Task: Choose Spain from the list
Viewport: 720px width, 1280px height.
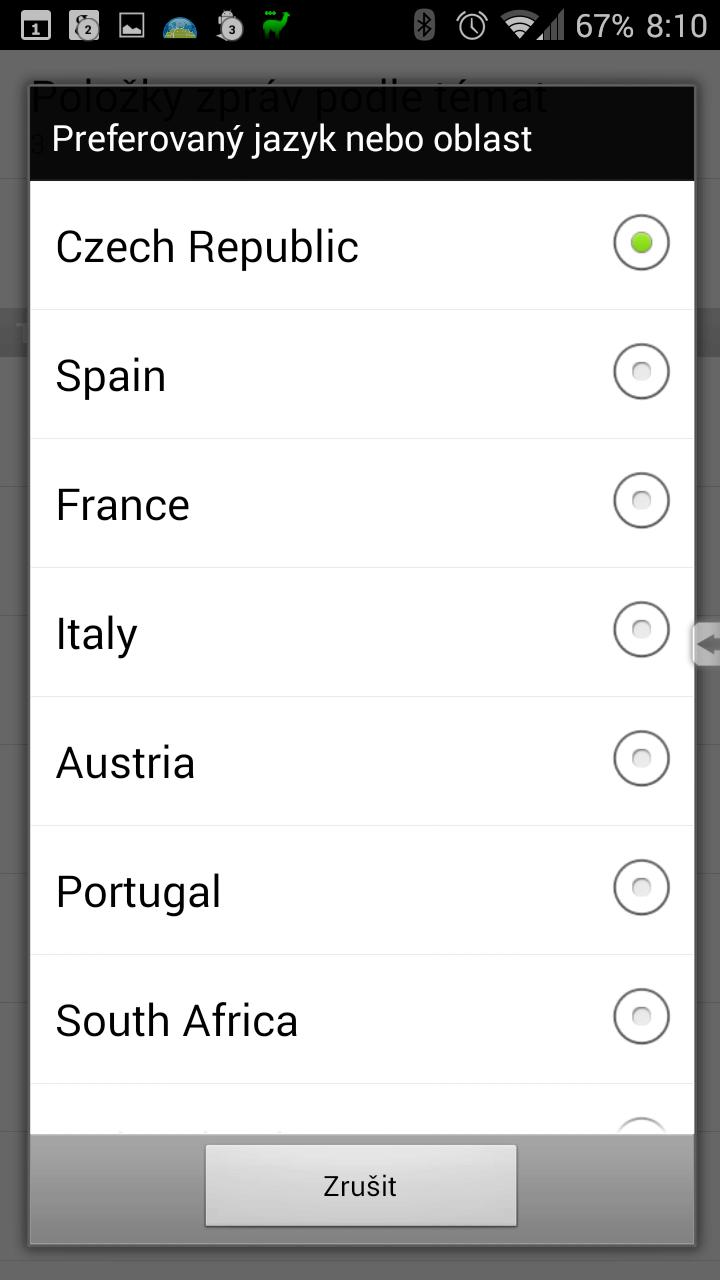Action: click(x=362, y=374)
